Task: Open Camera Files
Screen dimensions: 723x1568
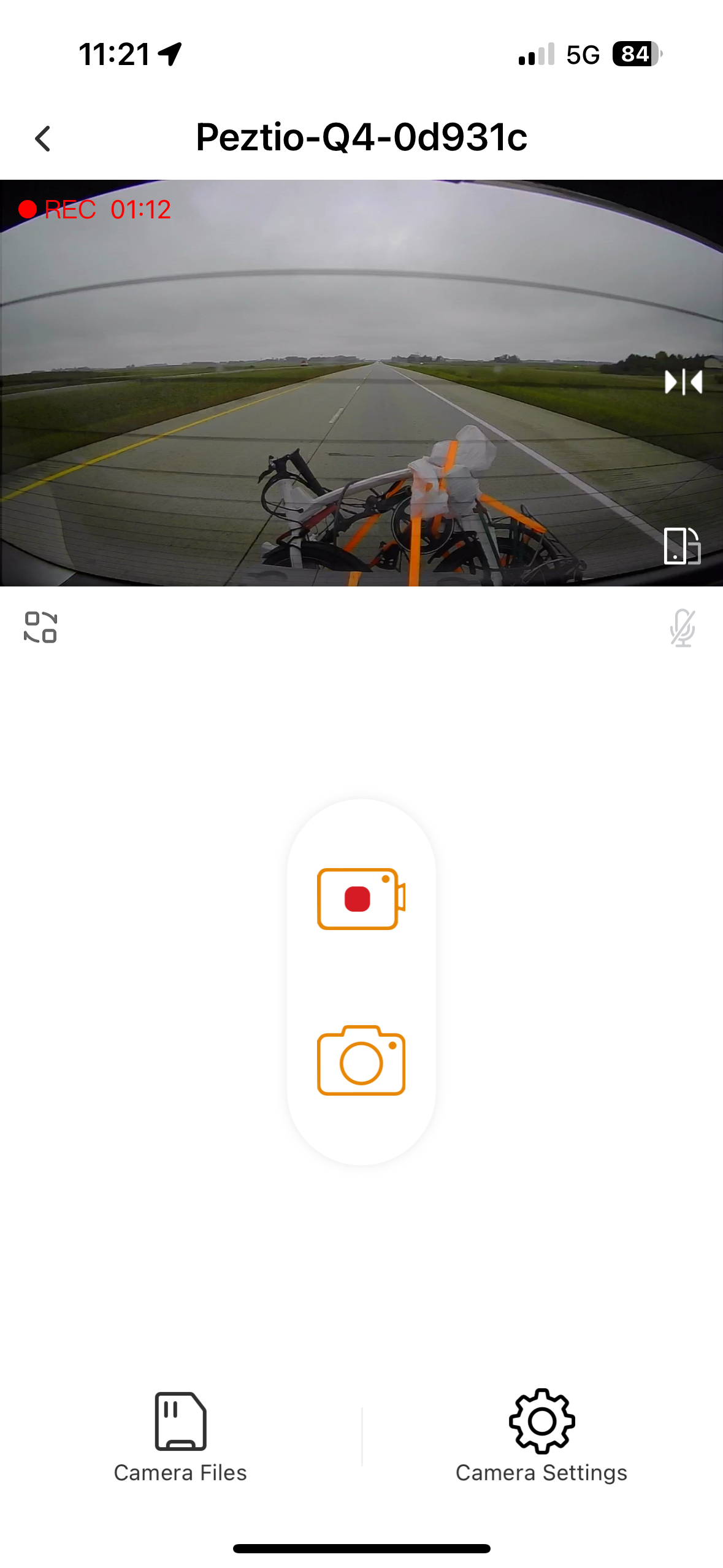Action: [180, 1437]
